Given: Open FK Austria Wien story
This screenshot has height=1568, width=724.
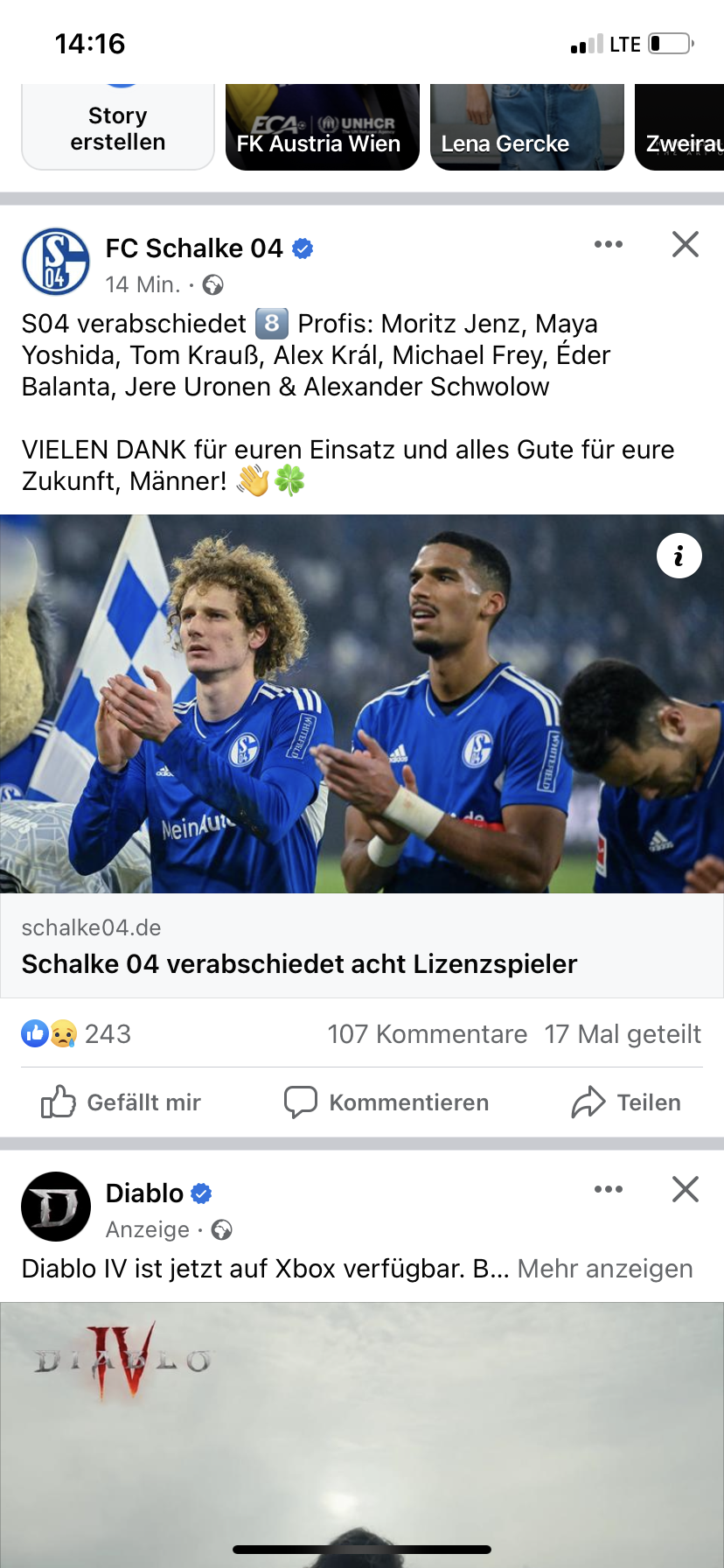Looking at the screenshot, I should pyautogui.click(x=323, y=128).
